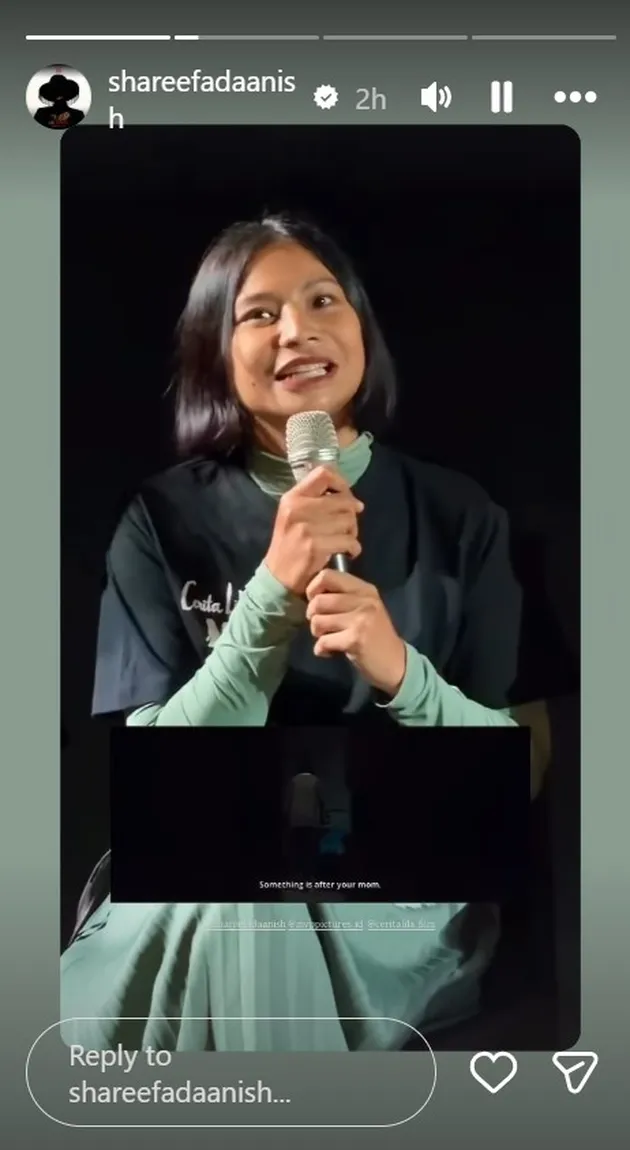630x1150 pixels.
Task: Open shareefadaanish's profile picture
Action: coord(59,97)
